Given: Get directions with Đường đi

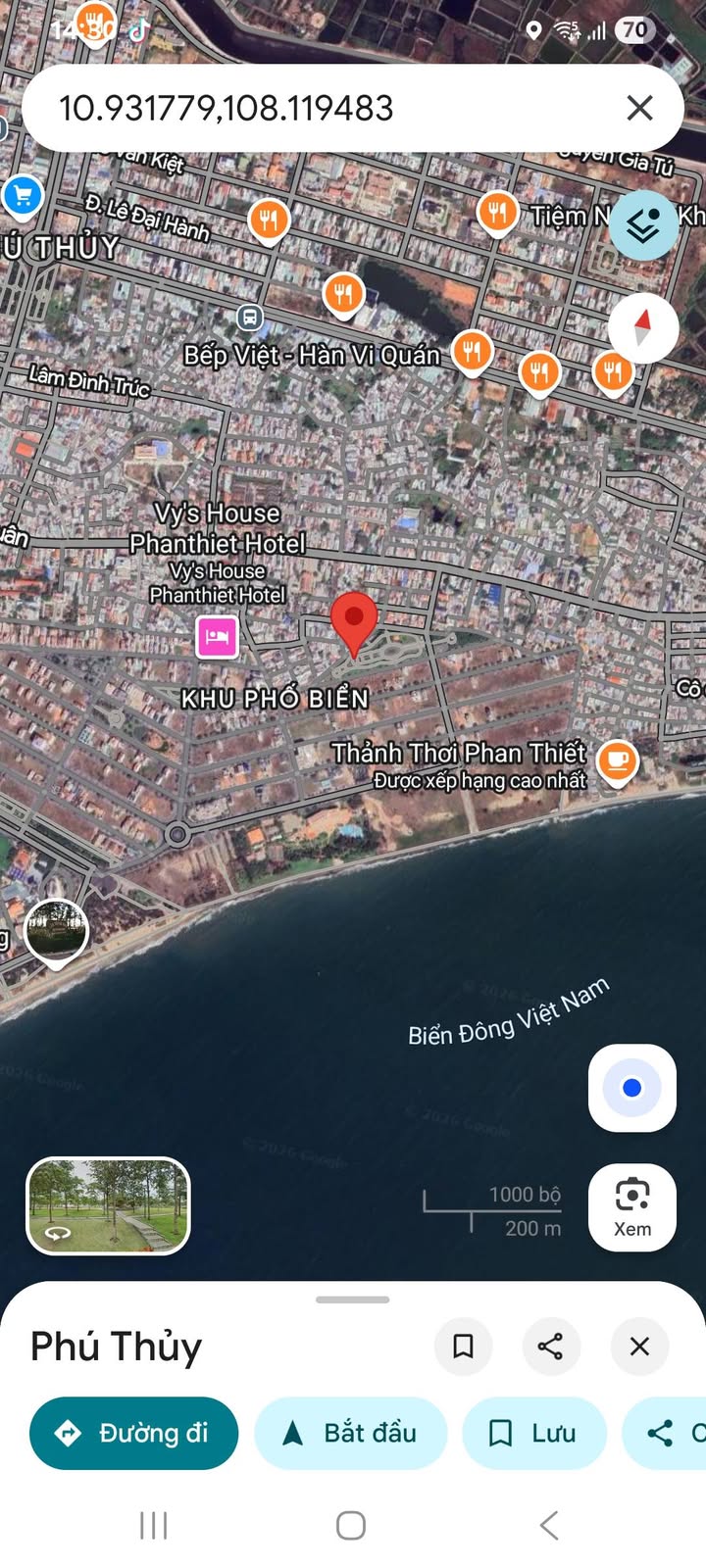Looking at the screenshot, I should point(134,1433).
